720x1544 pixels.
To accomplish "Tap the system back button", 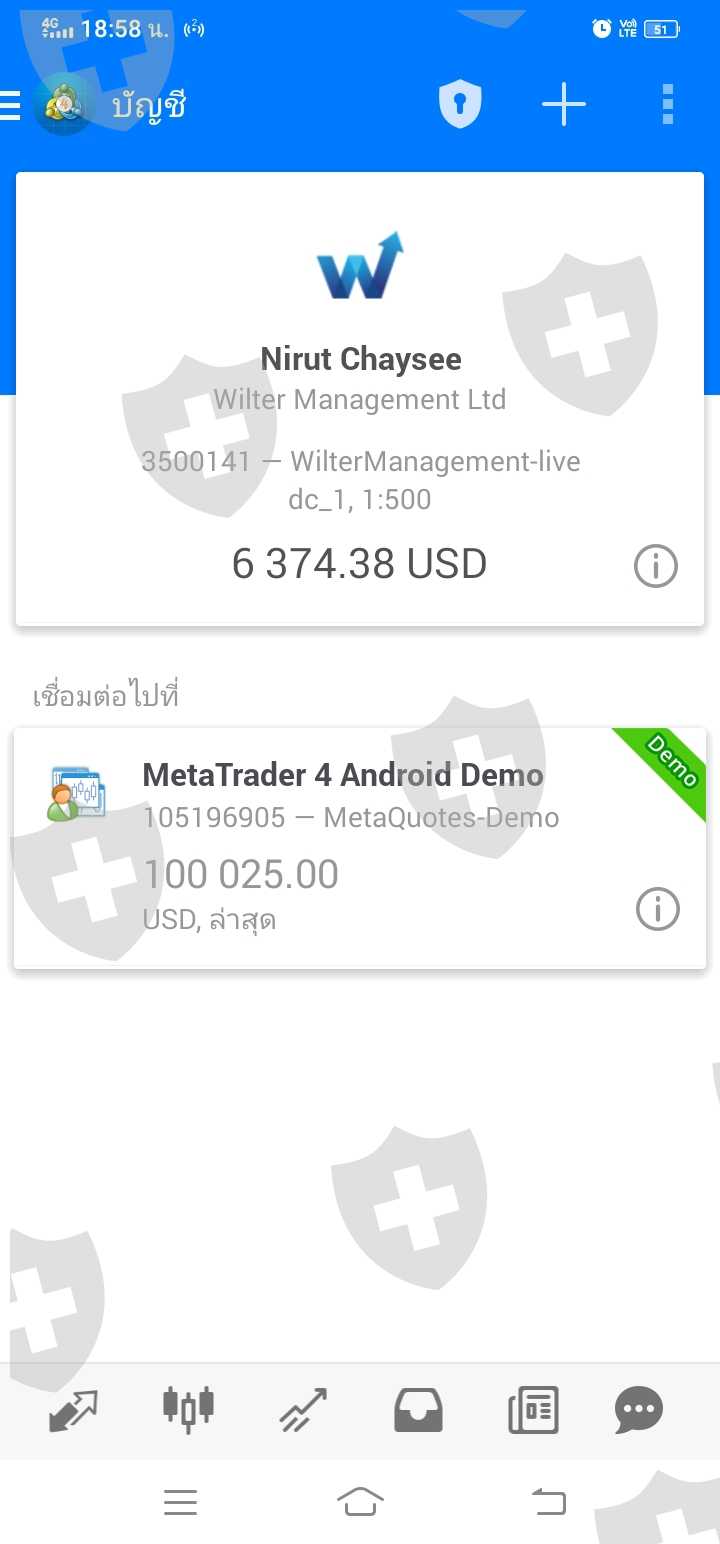I will click(x=548, y=1502).
